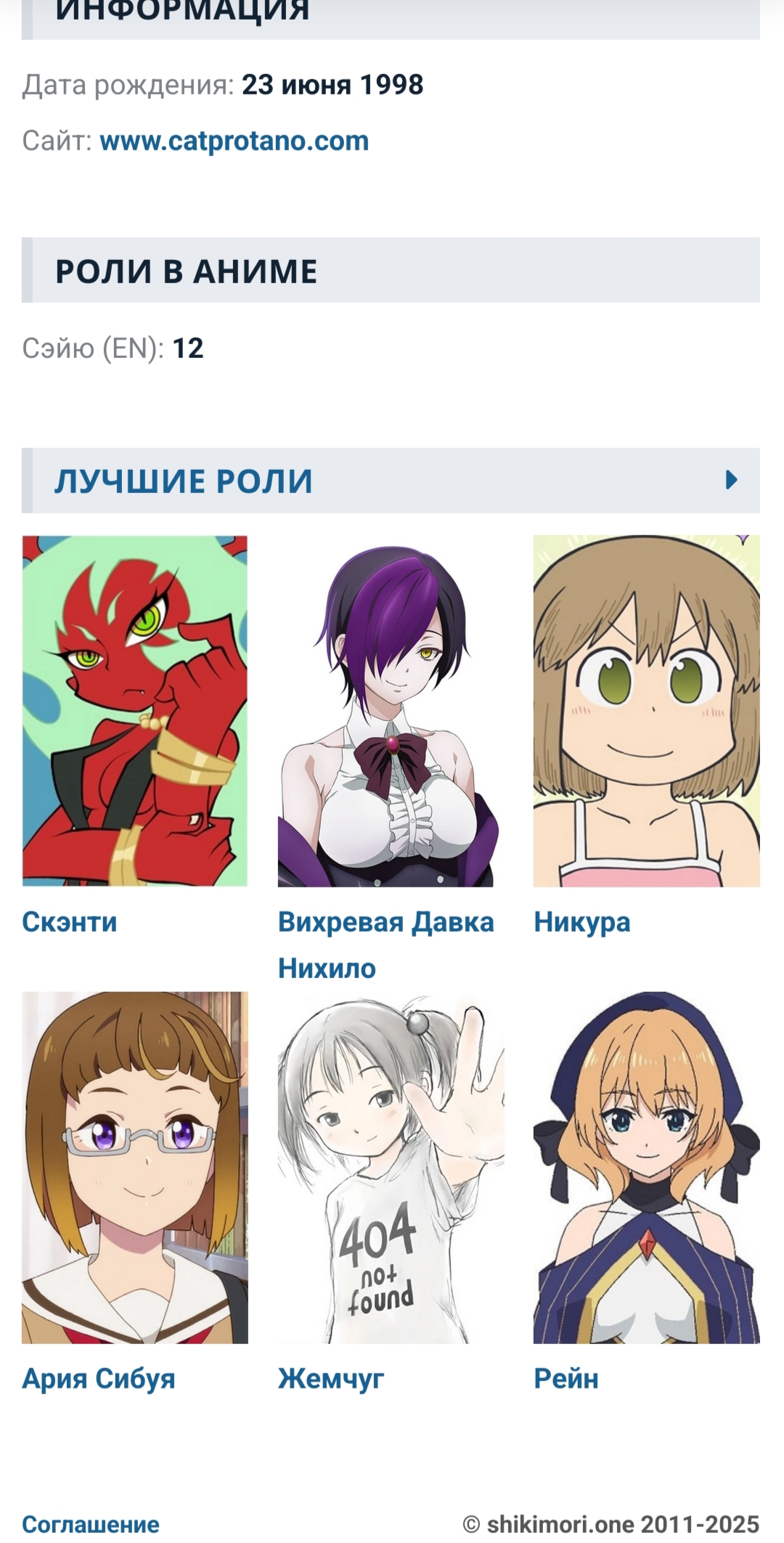Tap the Рейн name link
Viewport: 784px width, 1543px height.
565,1378
